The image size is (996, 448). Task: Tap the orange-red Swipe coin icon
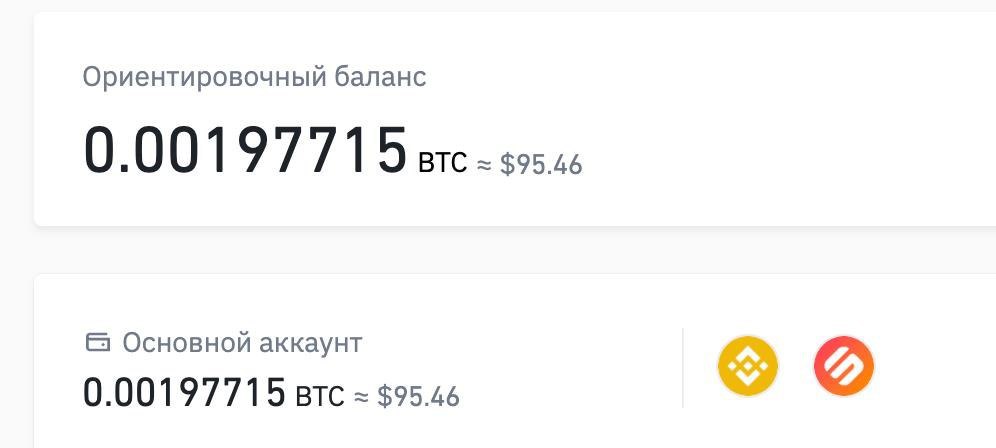843,364
